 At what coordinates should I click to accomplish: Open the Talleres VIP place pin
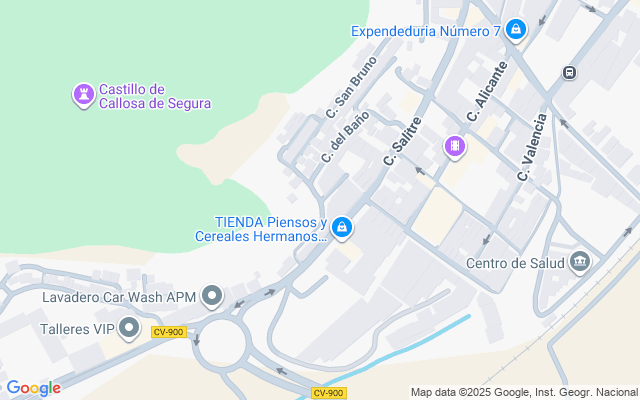point(129,327)
